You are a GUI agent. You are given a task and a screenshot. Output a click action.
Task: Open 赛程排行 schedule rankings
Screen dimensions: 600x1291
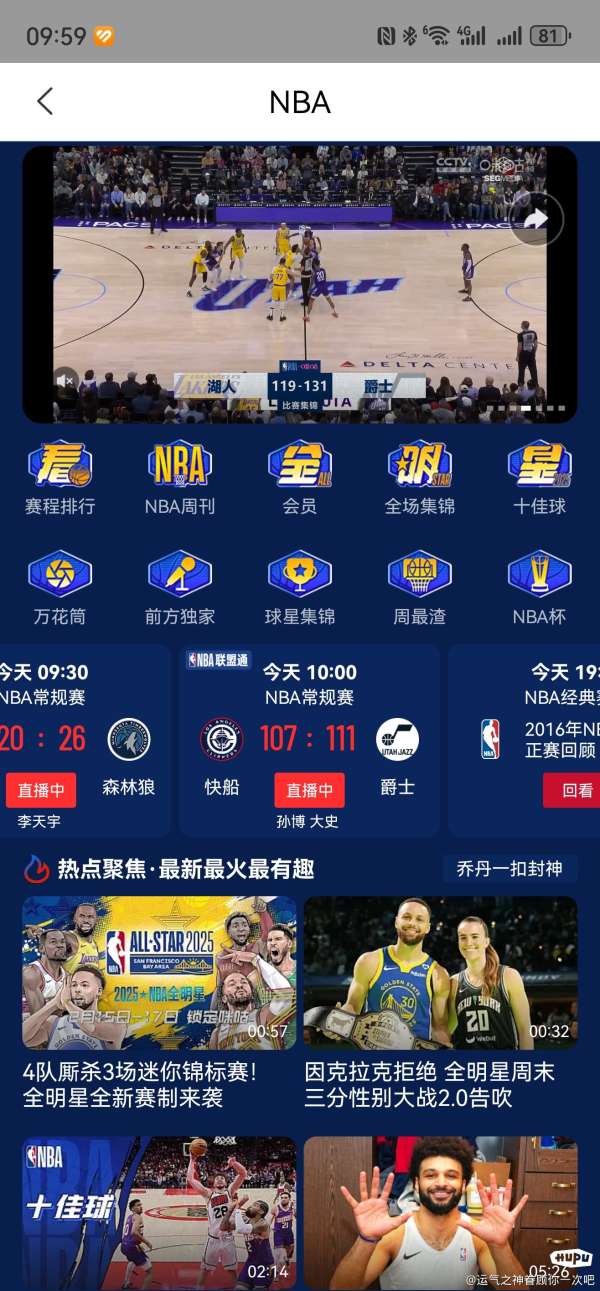coord(60,479)
